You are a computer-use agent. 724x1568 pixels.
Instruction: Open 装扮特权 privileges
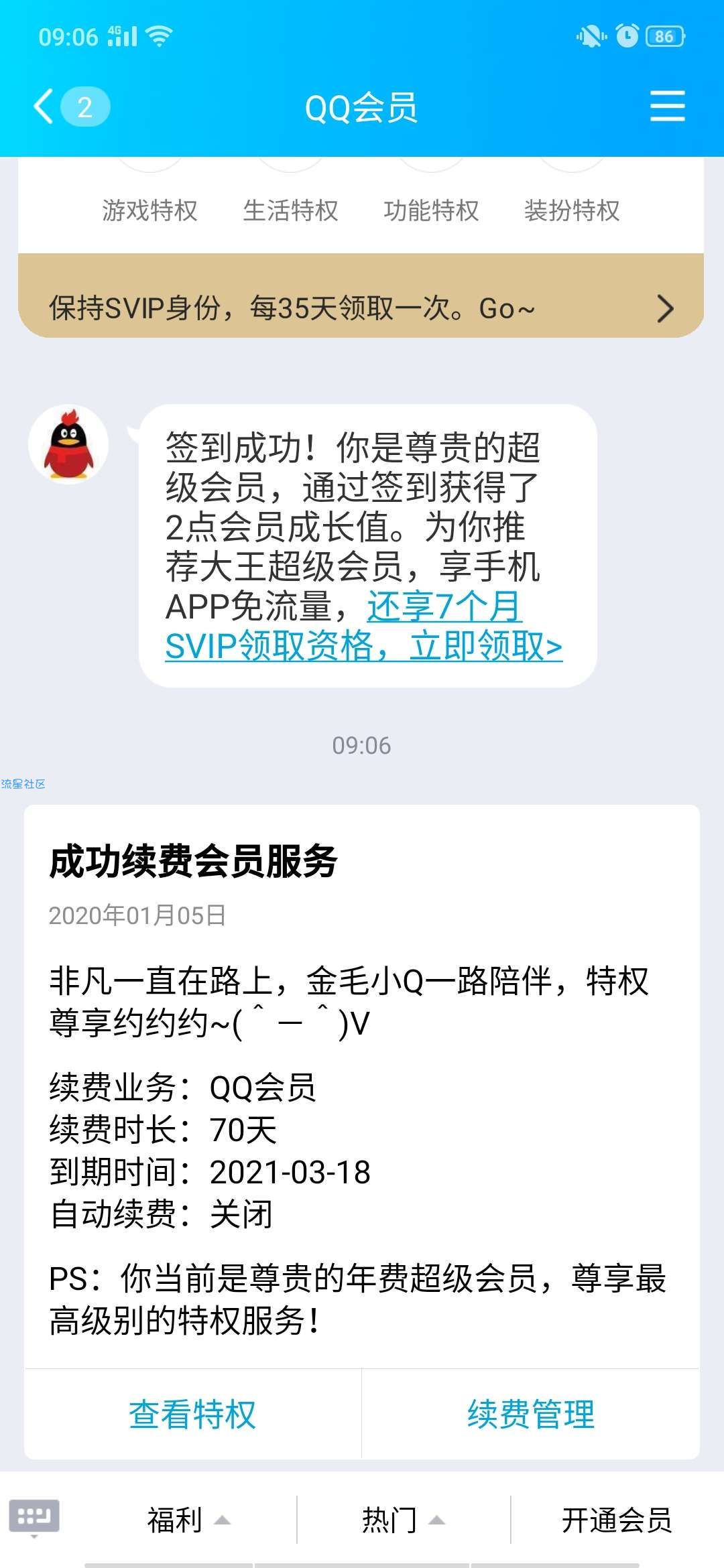coord(572,210)
